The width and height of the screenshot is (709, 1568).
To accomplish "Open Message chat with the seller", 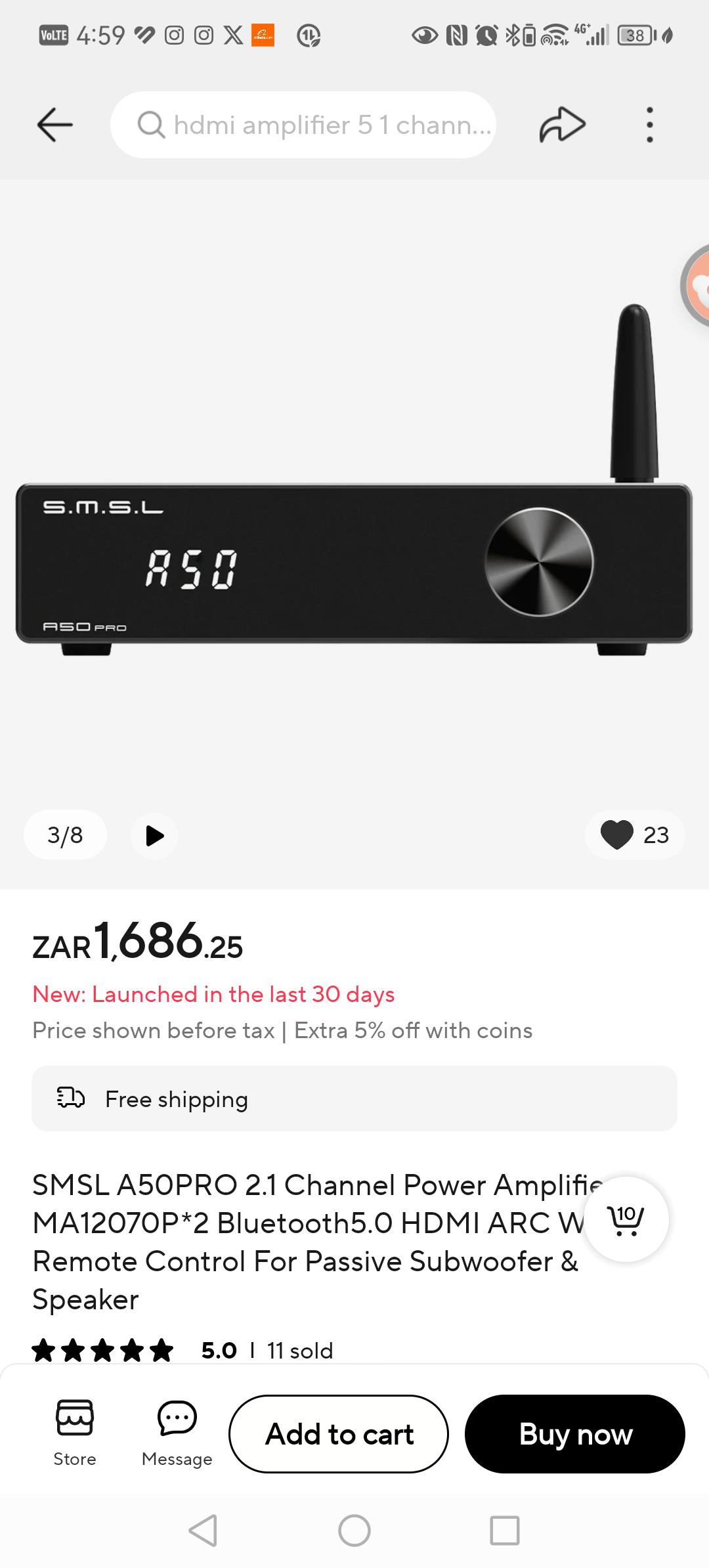I will tap(175, 1431).
